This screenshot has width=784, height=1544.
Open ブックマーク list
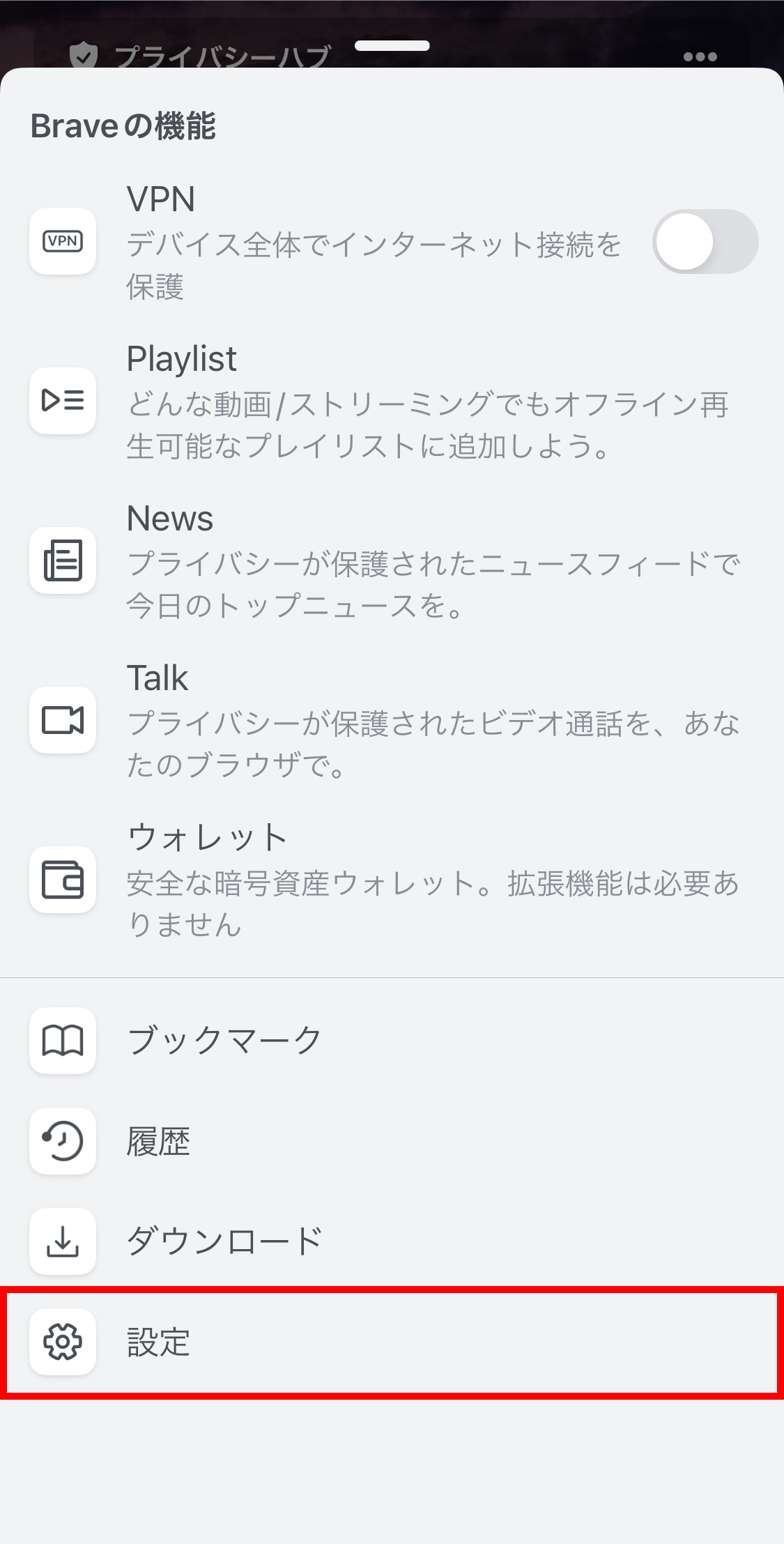pyautogui.click(x=392, y=1041)
